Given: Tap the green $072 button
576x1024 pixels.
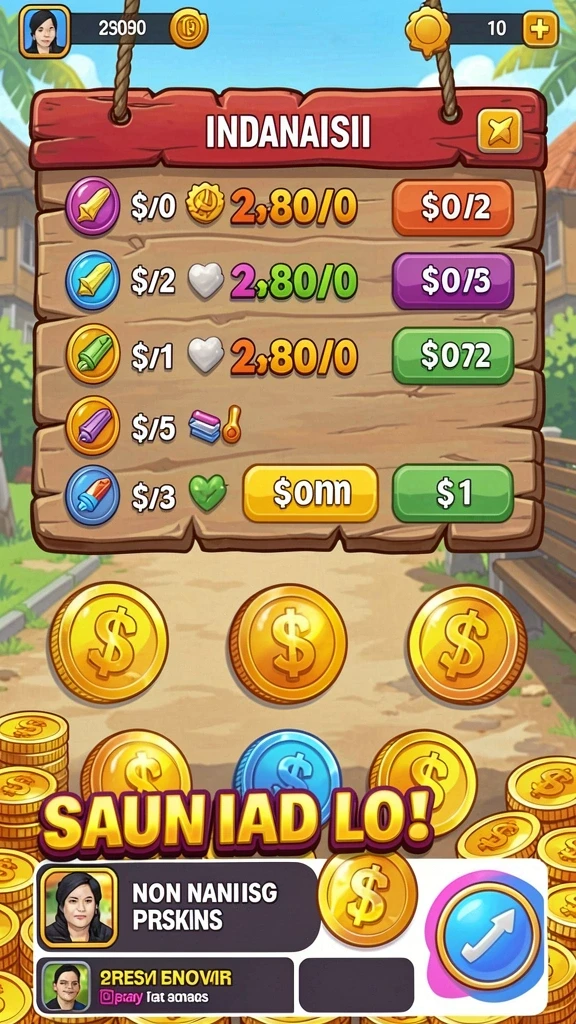Looking at the screenshot, I should click(453, 355).
